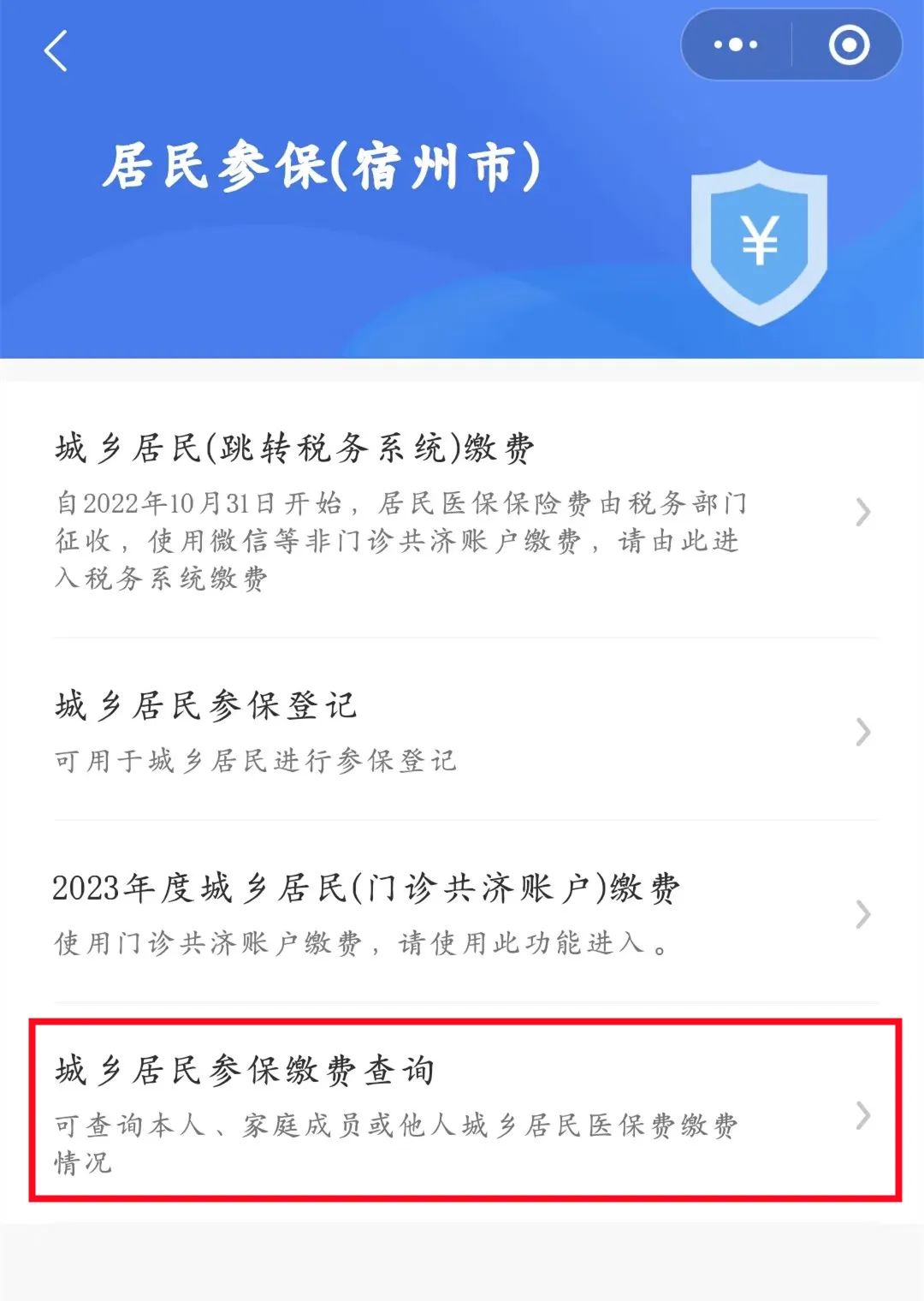Select 2023年度城乡居民(门诊共济账户)缴费
This screenshot has height=1301, width=924.
[462, 912]
